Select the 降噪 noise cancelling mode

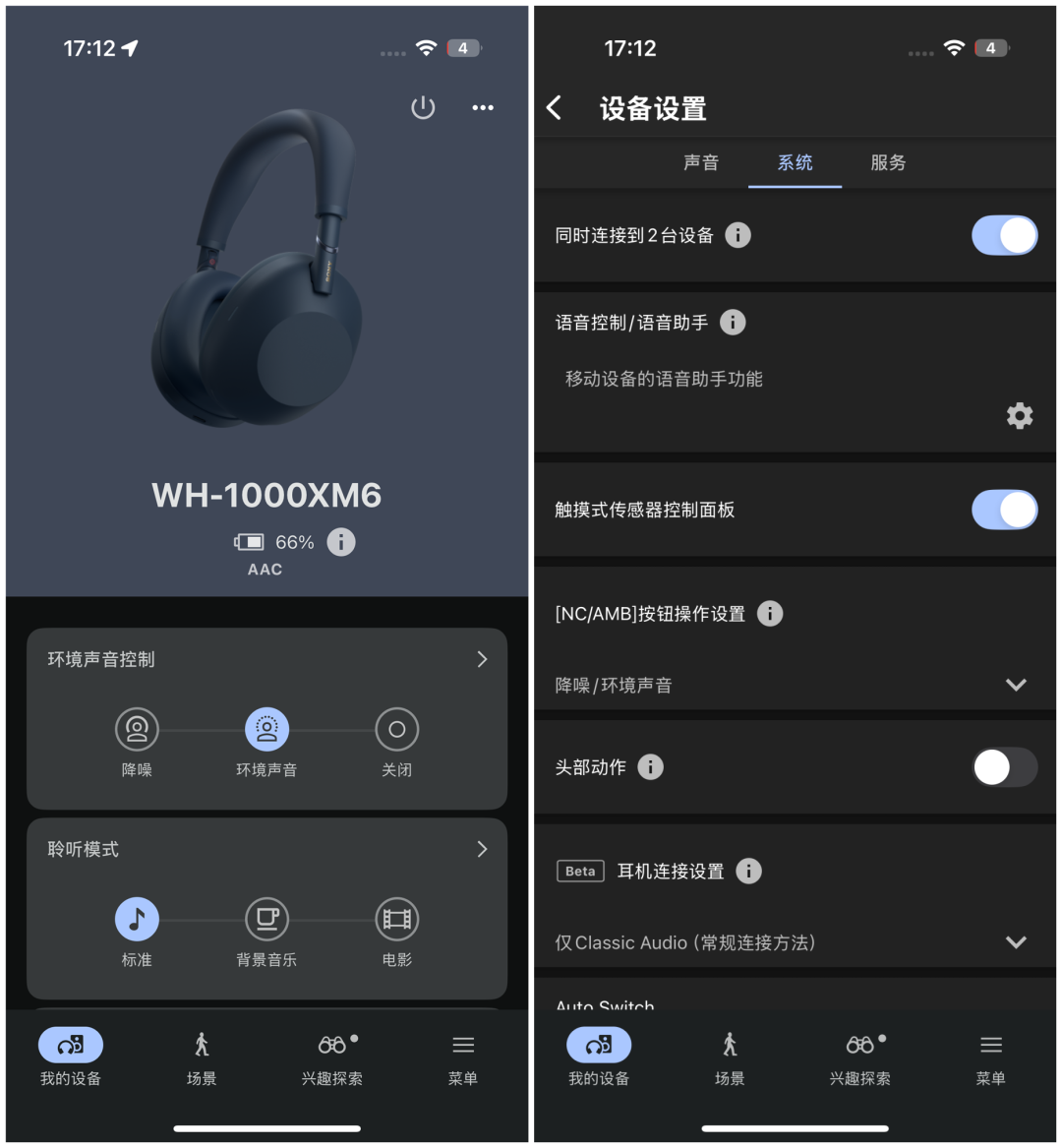pos(137,730)
